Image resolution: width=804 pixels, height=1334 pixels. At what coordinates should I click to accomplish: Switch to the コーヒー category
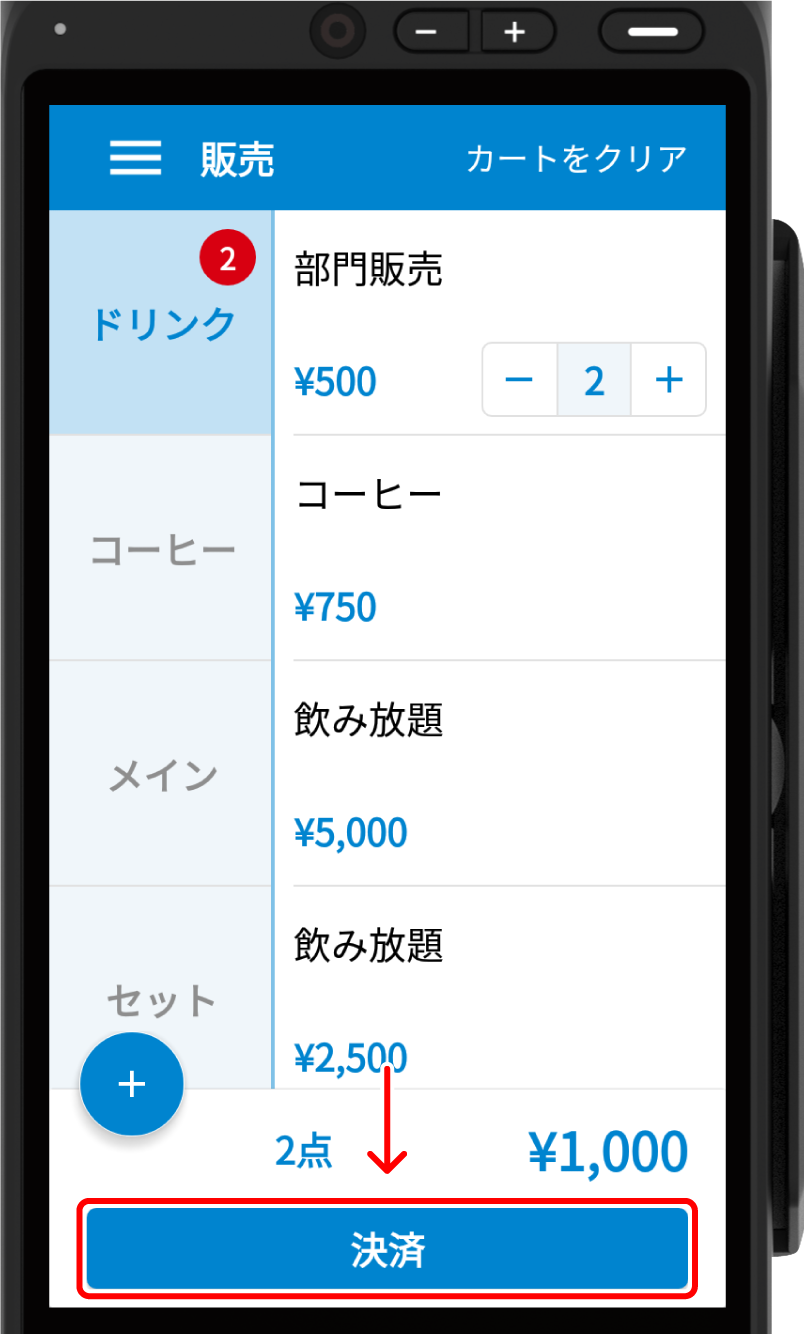click(x=162, y=549)
